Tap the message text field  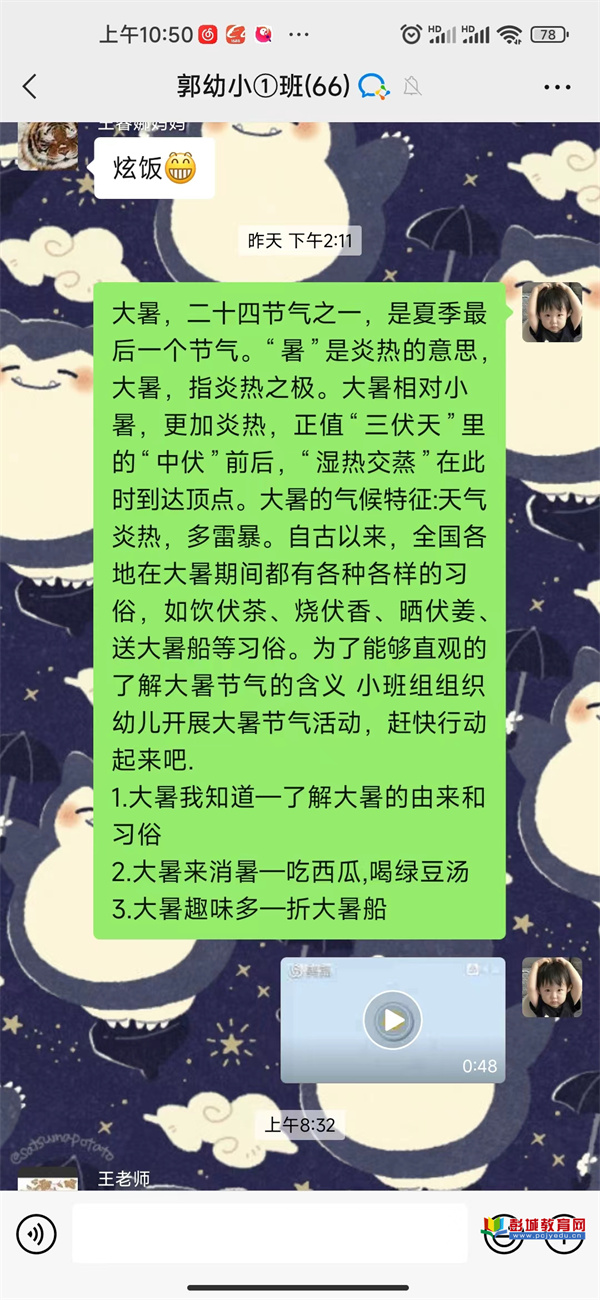pos(270,1233)
